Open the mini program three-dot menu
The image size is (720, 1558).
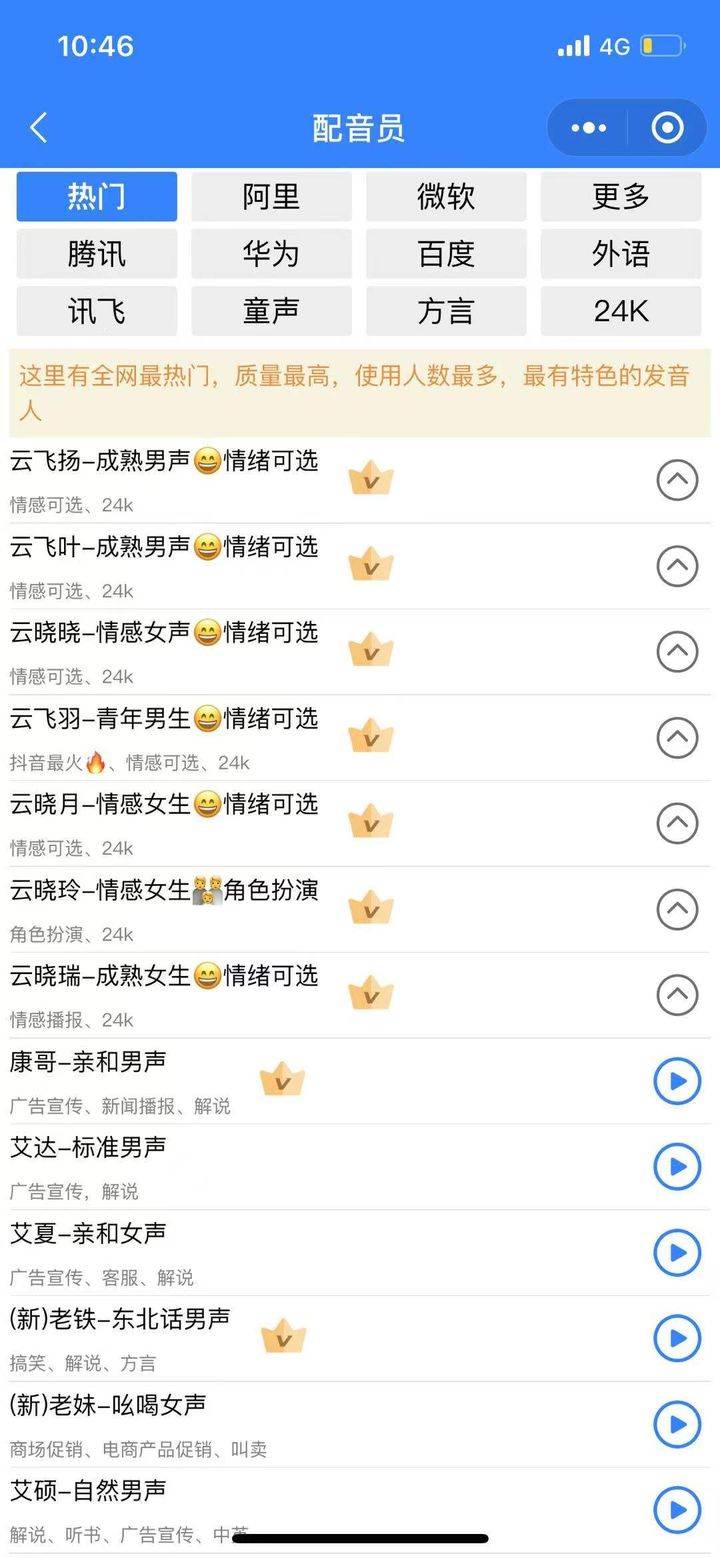point(589,128)
